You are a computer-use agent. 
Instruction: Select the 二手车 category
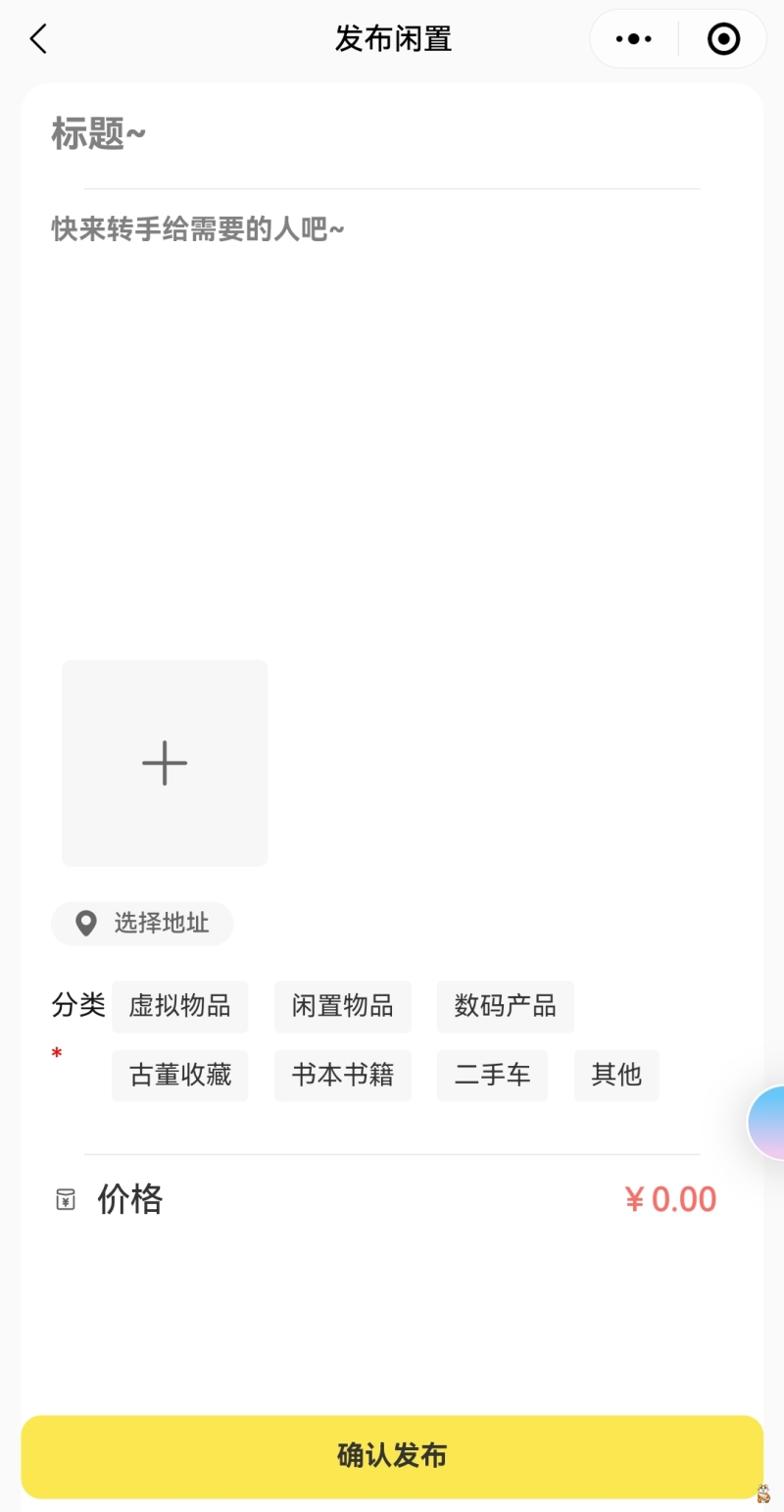coord(492,1076)
